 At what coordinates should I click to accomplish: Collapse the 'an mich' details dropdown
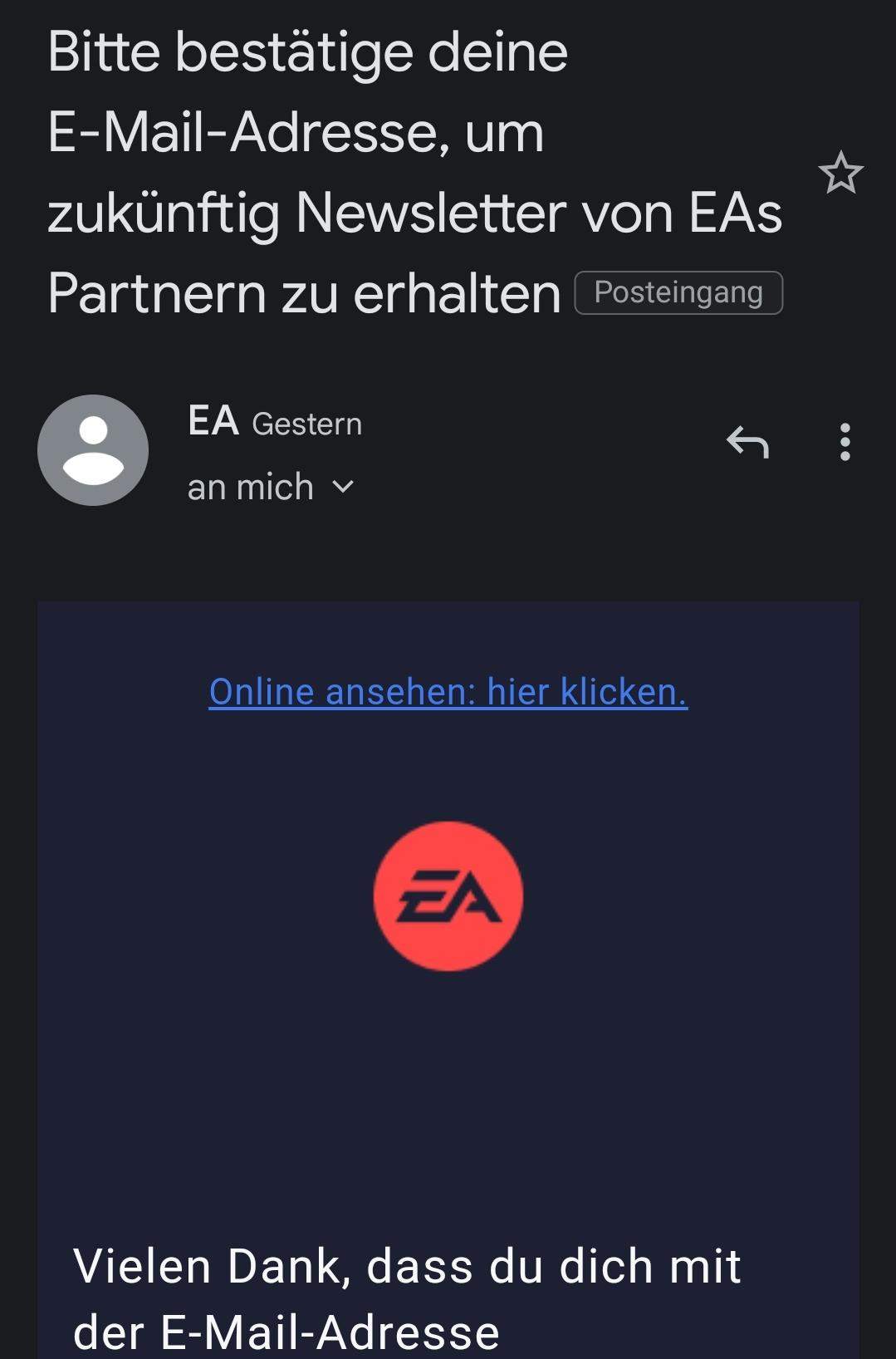point(343,487)
